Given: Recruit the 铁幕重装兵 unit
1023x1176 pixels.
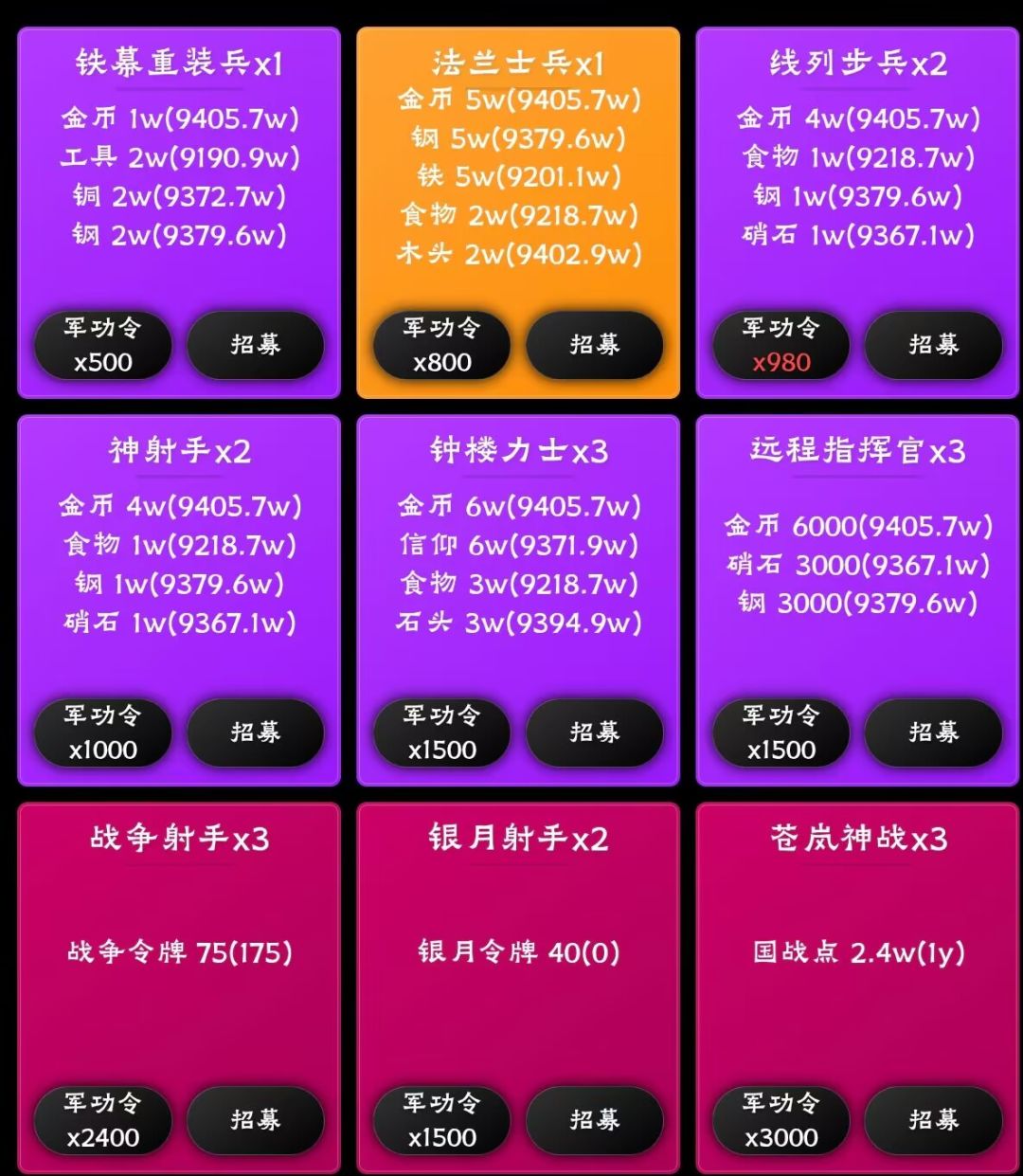Looking at the screenshot, I should coord(256,345).
